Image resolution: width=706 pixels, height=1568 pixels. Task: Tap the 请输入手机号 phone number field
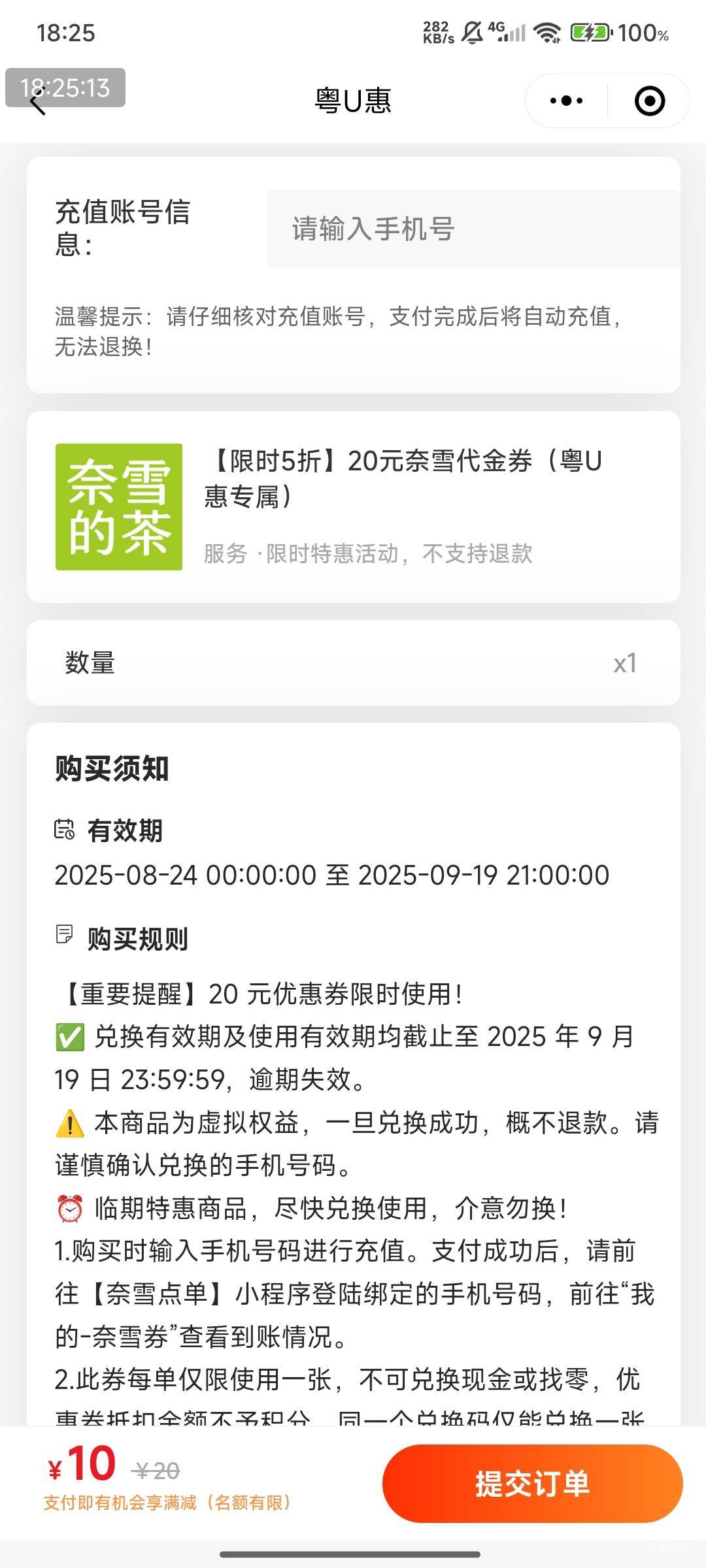coord(473,229)
